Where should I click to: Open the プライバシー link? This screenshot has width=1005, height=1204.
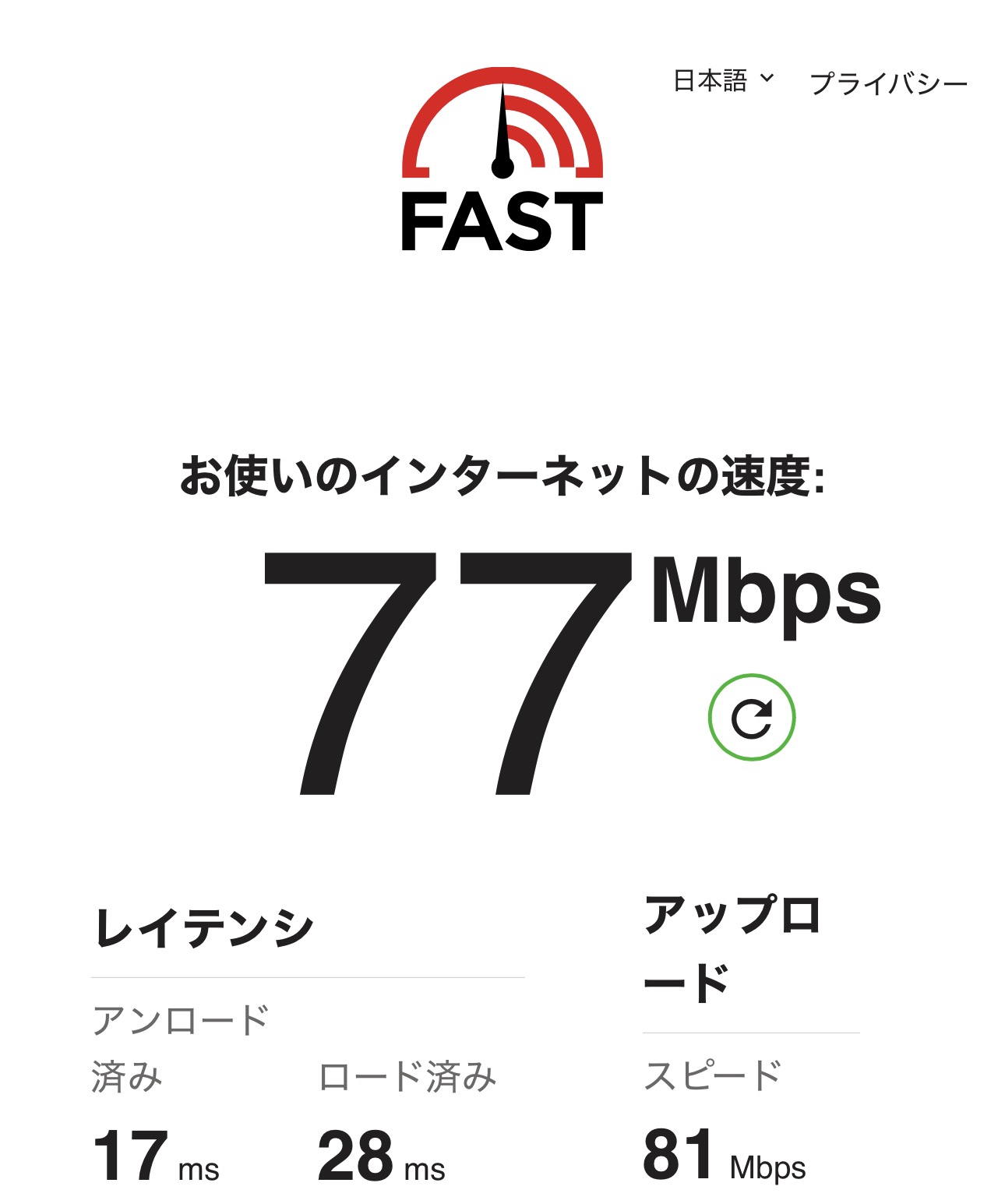pyautogui.click(x=888, y=83)
